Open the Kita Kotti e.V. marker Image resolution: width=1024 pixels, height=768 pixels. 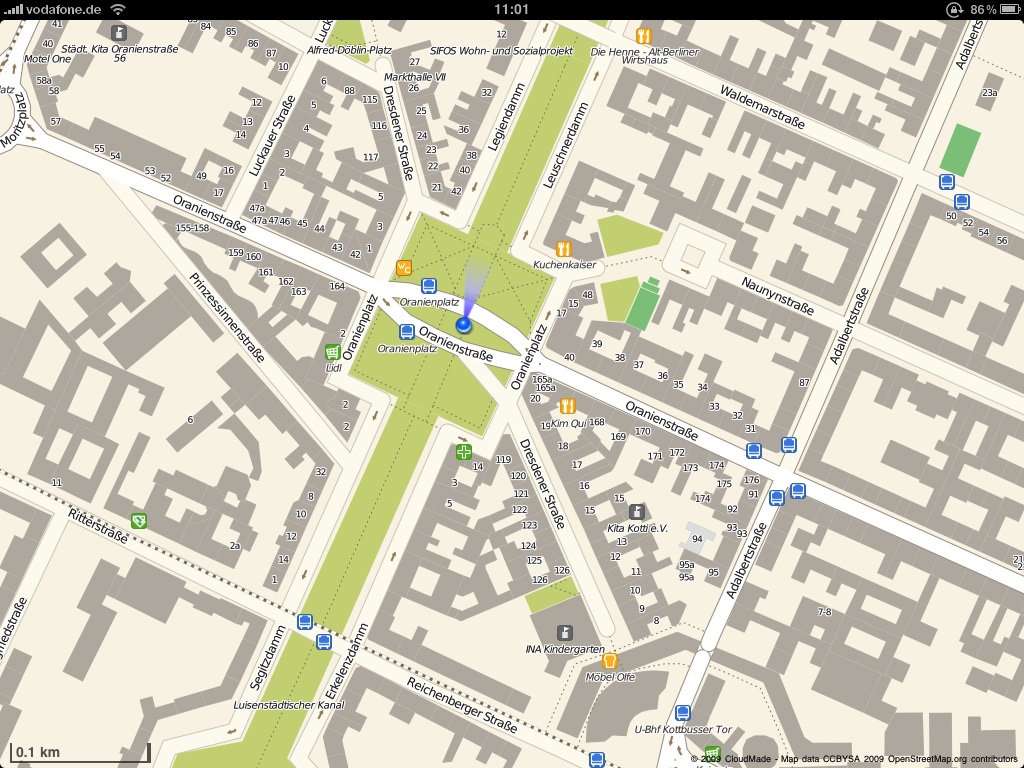pyautogui.click(x=637, y=511)
